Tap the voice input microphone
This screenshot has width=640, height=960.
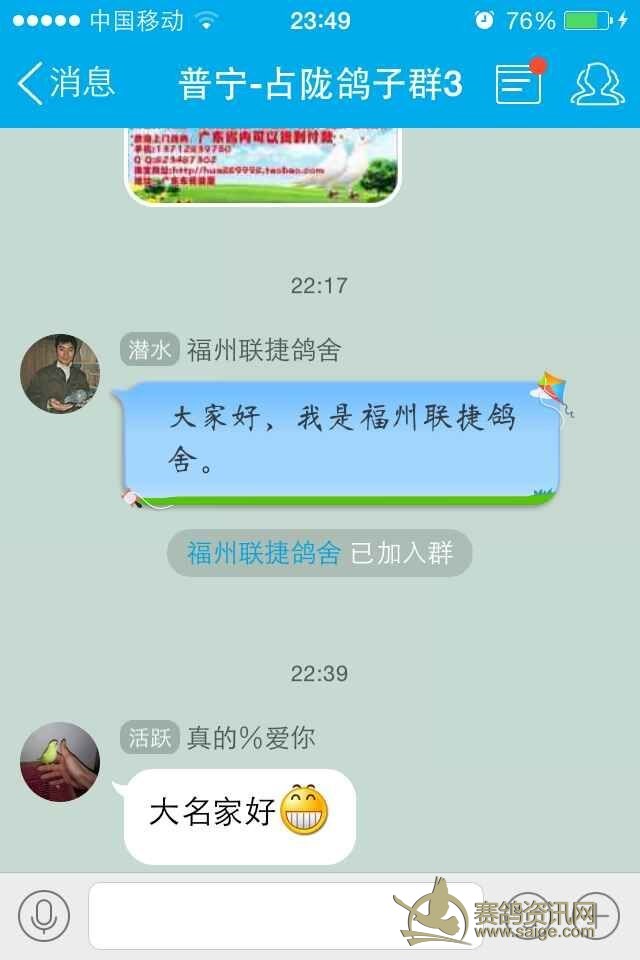click(44, 915)
